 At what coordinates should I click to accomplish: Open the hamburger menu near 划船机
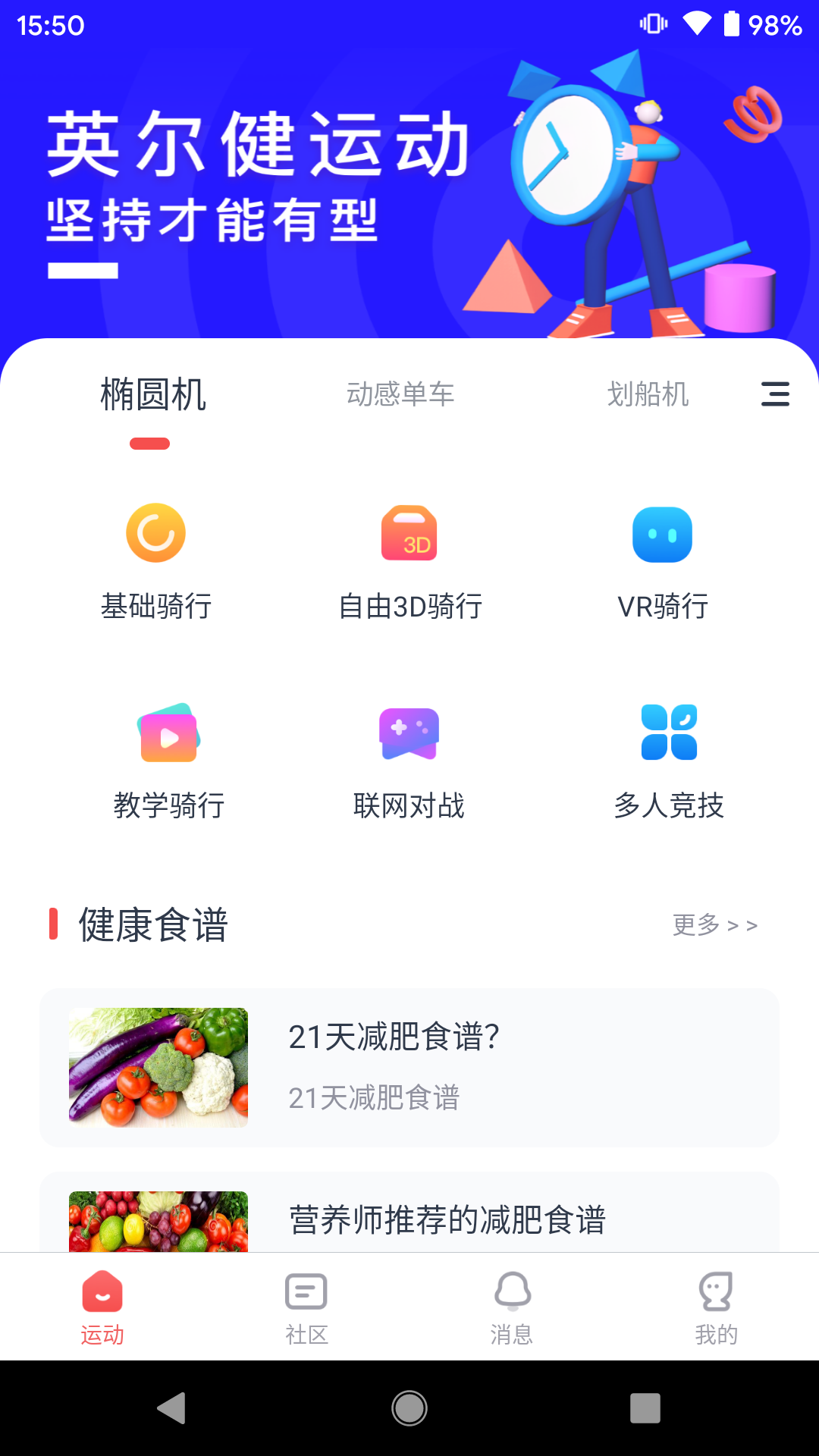click(x=775, y=394)
